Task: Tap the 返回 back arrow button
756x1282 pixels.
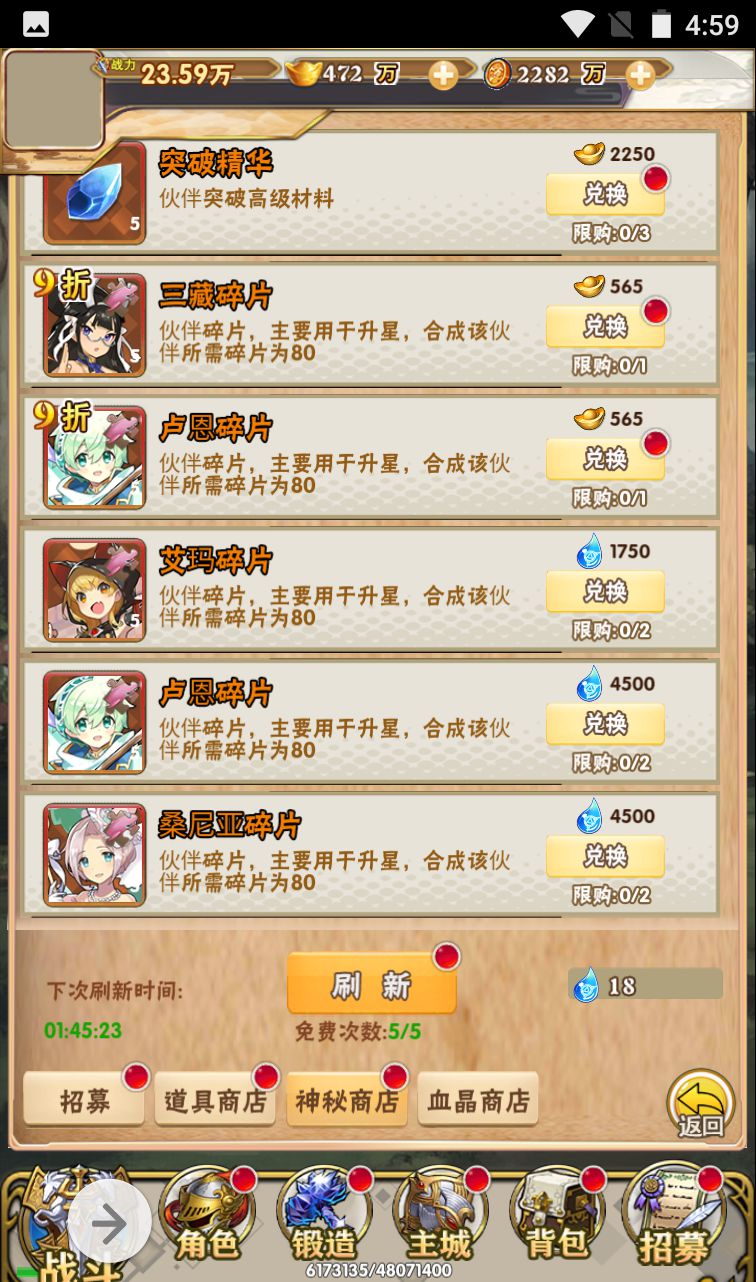Action: coord(700,1104)
